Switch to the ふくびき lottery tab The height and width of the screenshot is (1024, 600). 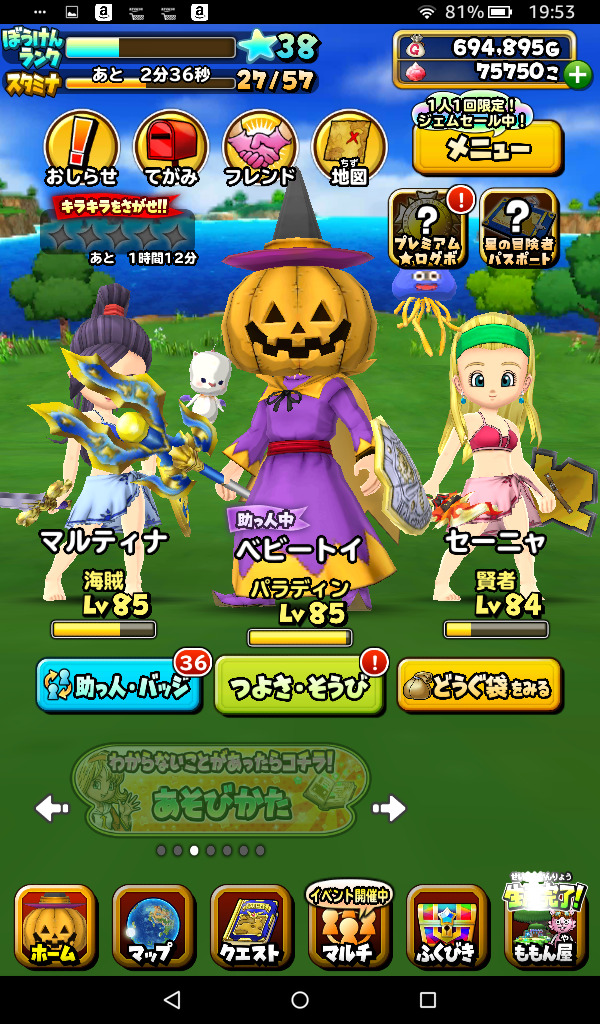click(x=446, y=927)
